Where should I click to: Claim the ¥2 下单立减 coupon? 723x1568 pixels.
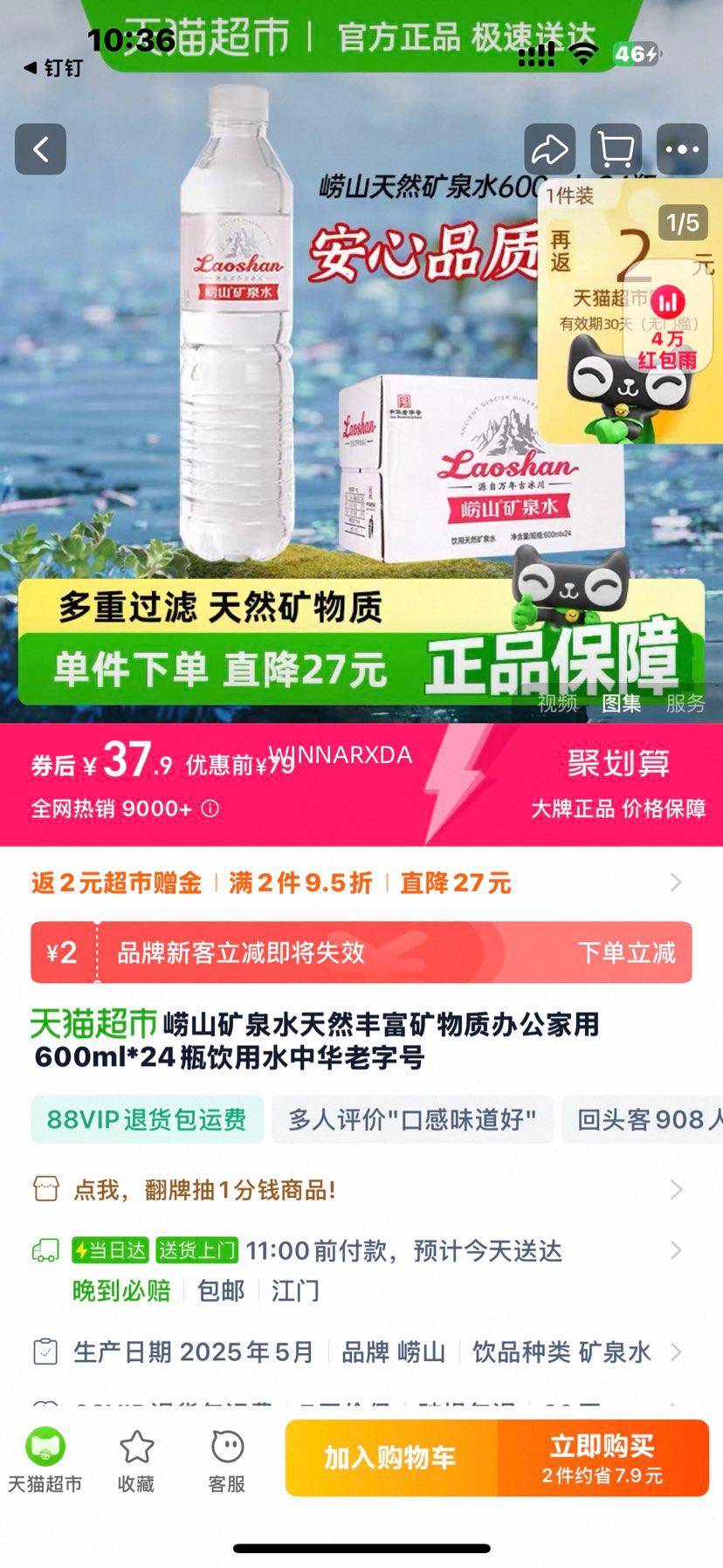(x=625, y=952)
